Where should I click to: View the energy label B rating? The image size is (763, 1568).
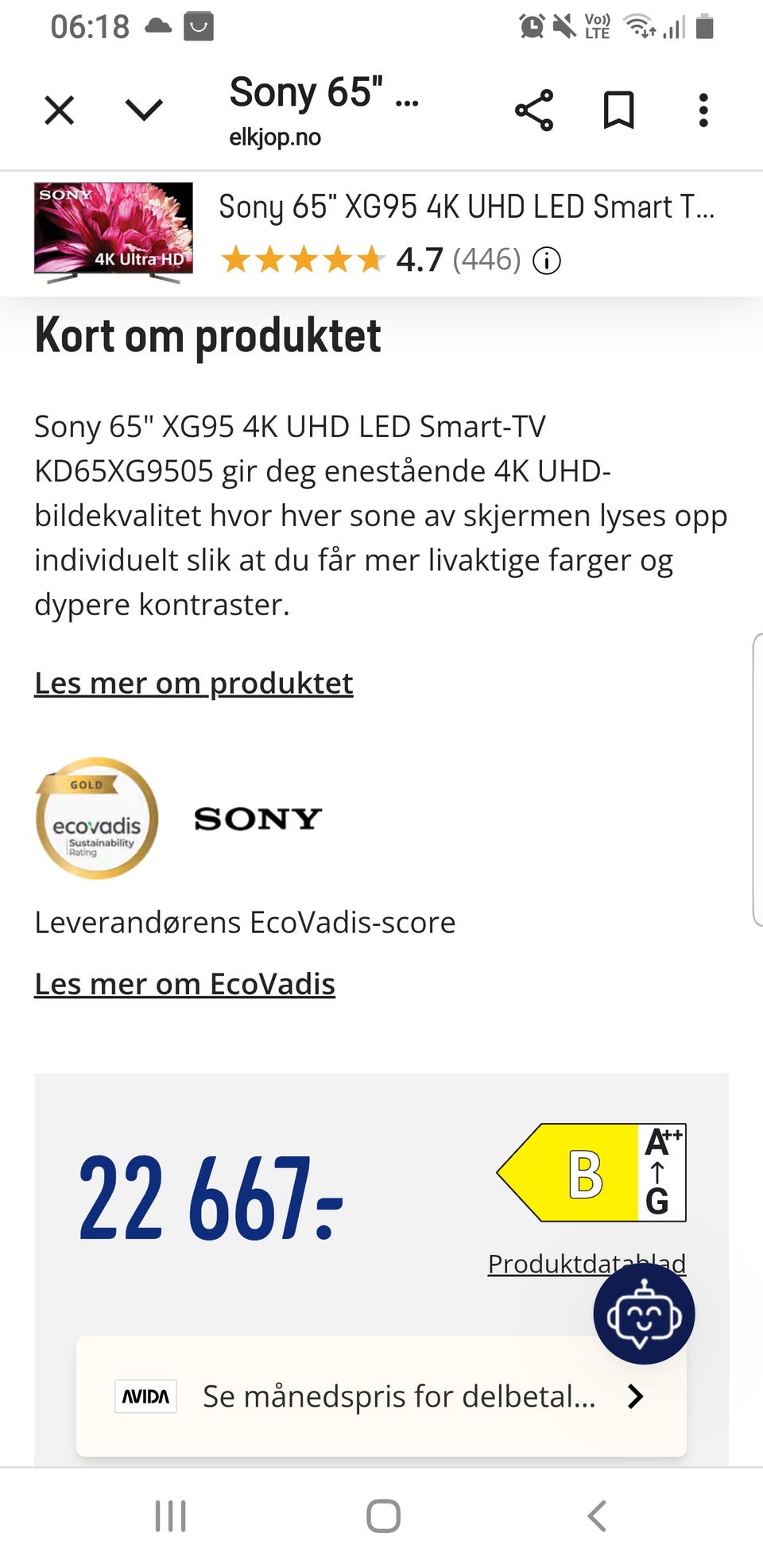coord(591,1172)
